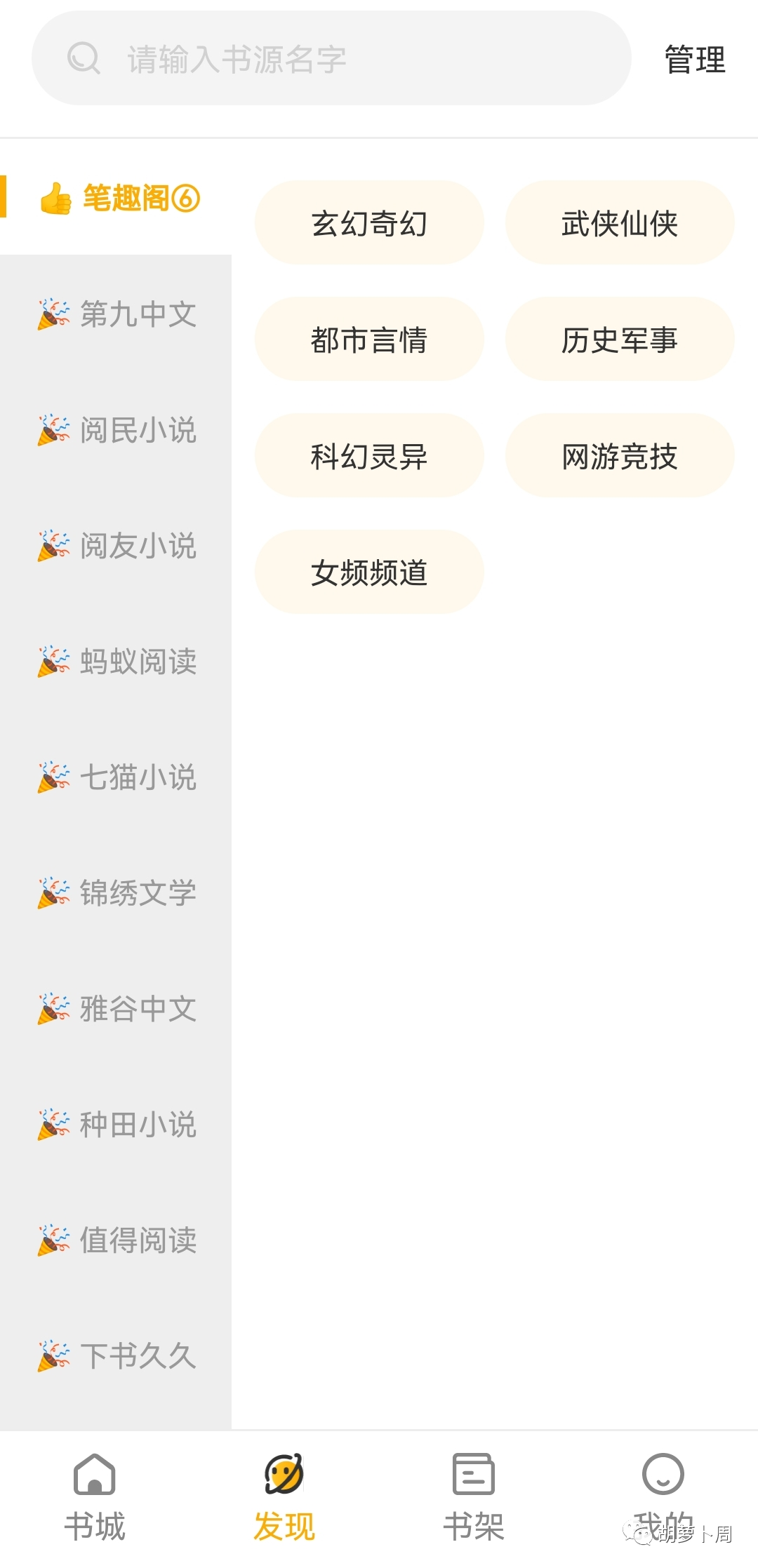Tap the bookshelf icon above 书架

[472, 1475]
